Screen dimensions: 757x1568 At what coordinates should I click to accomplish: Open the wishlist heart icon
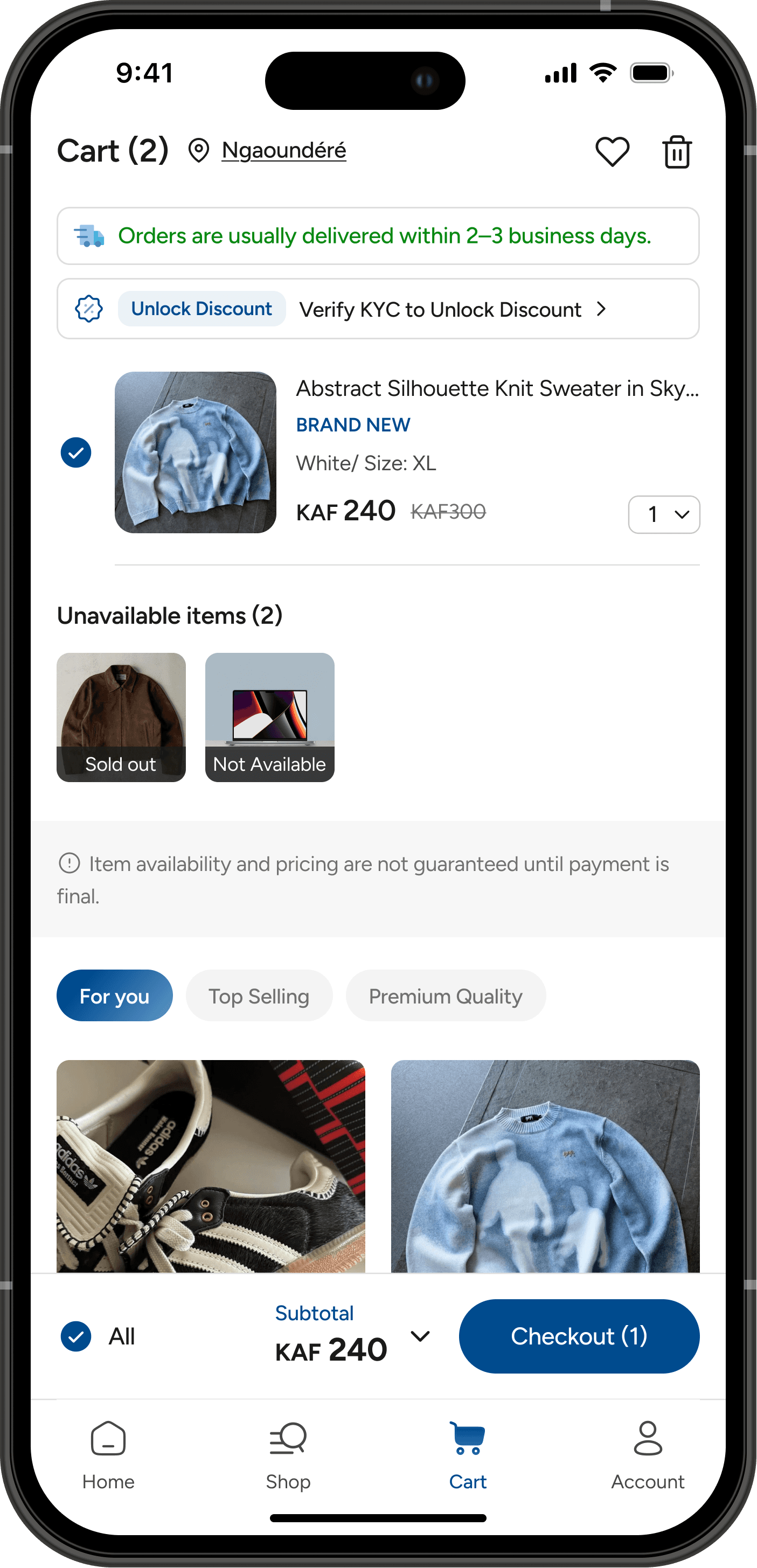(612, 151)
